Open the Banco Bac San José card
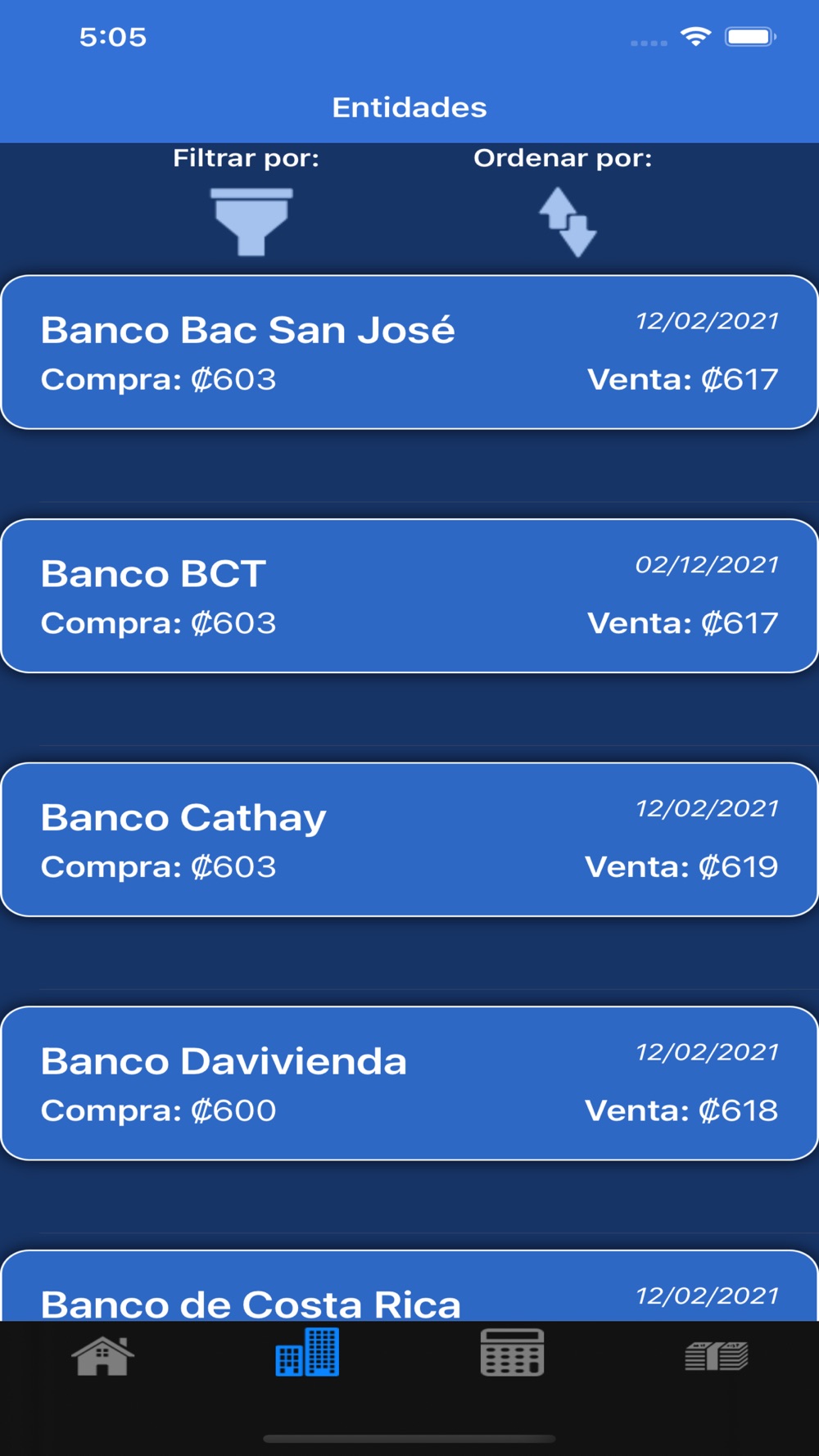The image size is (819, 1456). (x=409, y=352)
